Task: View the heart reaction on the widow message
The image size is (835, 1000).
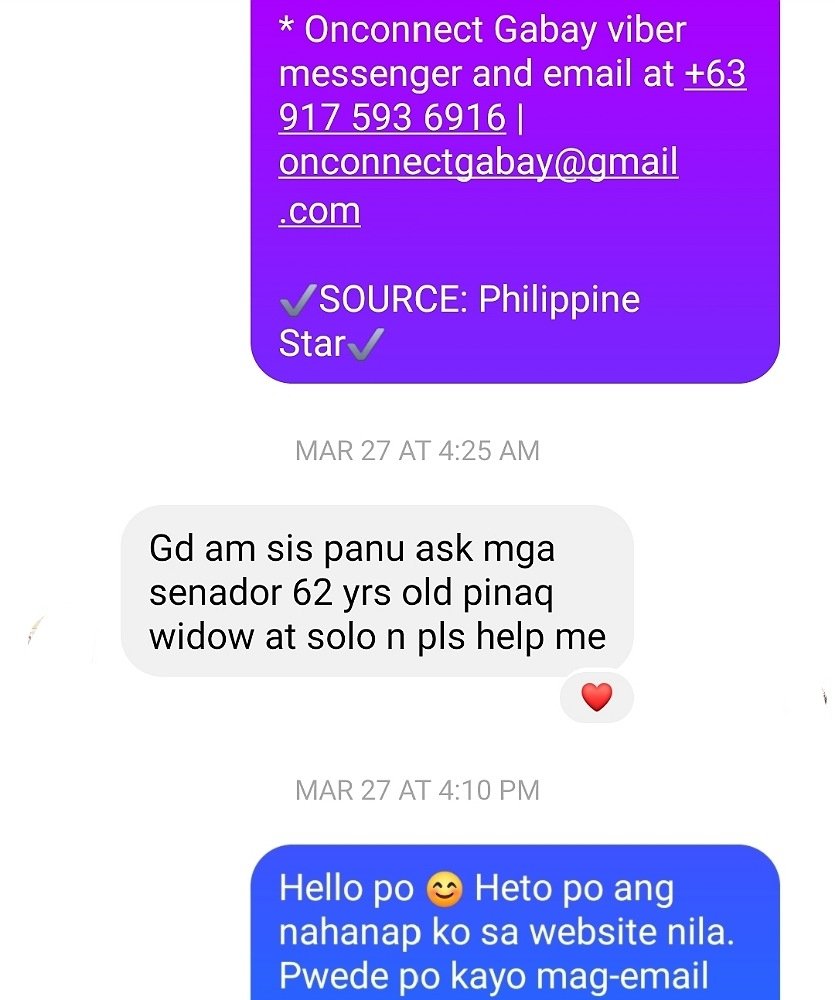Action: [x=596, y=697]
